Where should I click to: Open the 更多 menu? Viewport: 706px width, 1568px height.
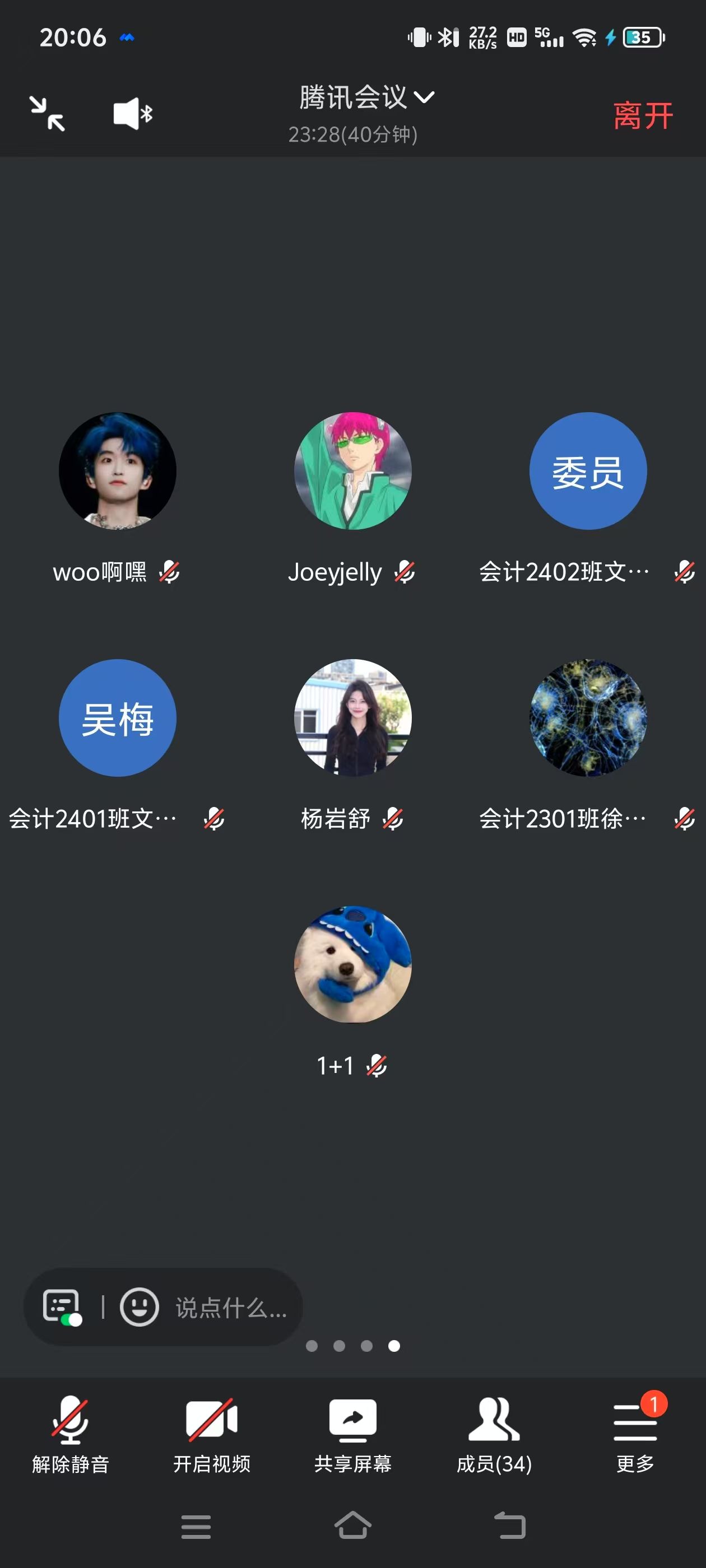tap(635, 1434)
